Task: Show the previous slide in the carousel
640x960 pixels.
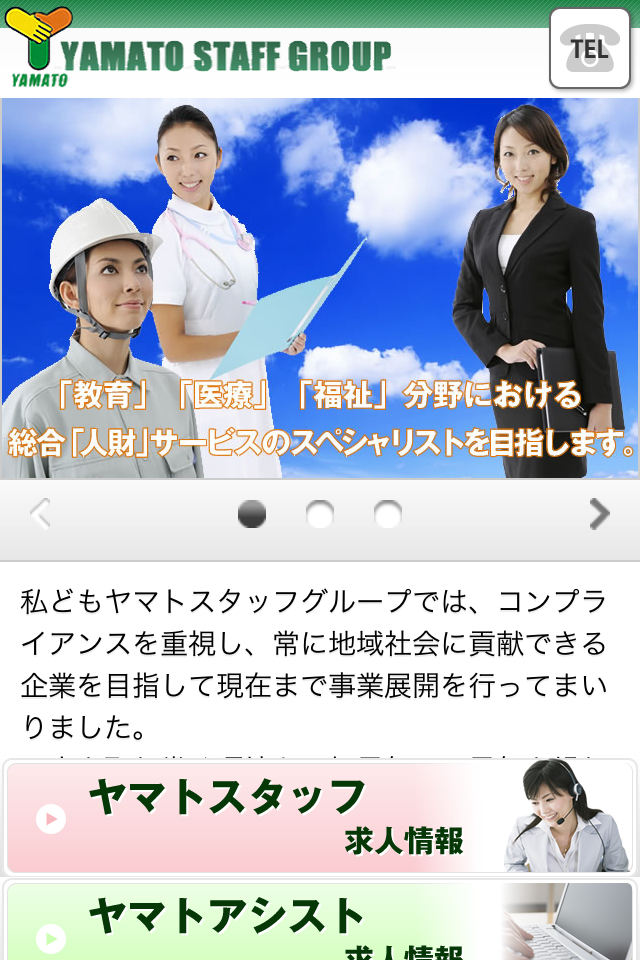Action: pos(40,514)
